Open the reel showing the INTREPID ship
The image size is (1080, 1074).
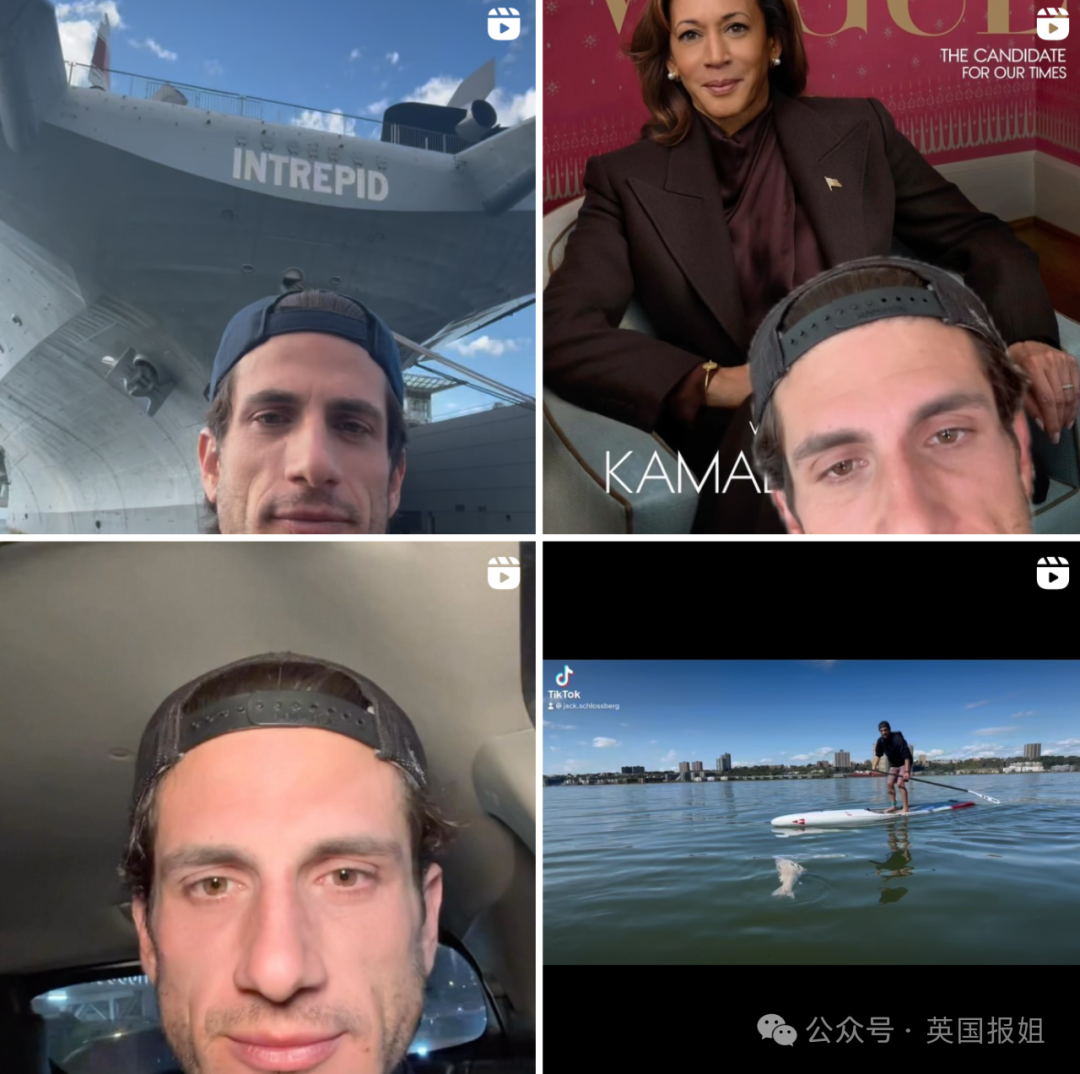tap(267, 266)
